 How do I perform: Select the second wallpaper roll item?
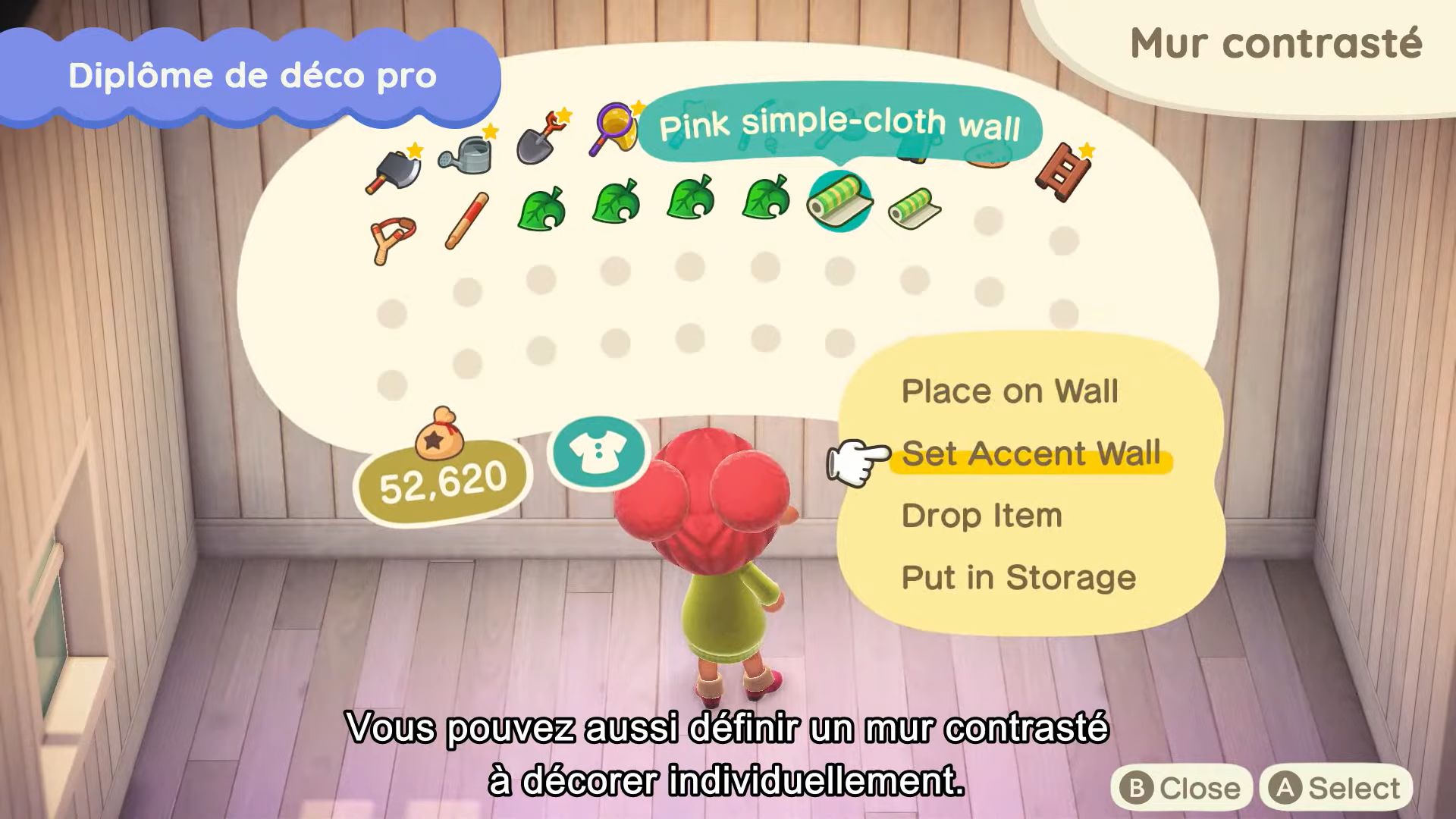coord(914,208)
